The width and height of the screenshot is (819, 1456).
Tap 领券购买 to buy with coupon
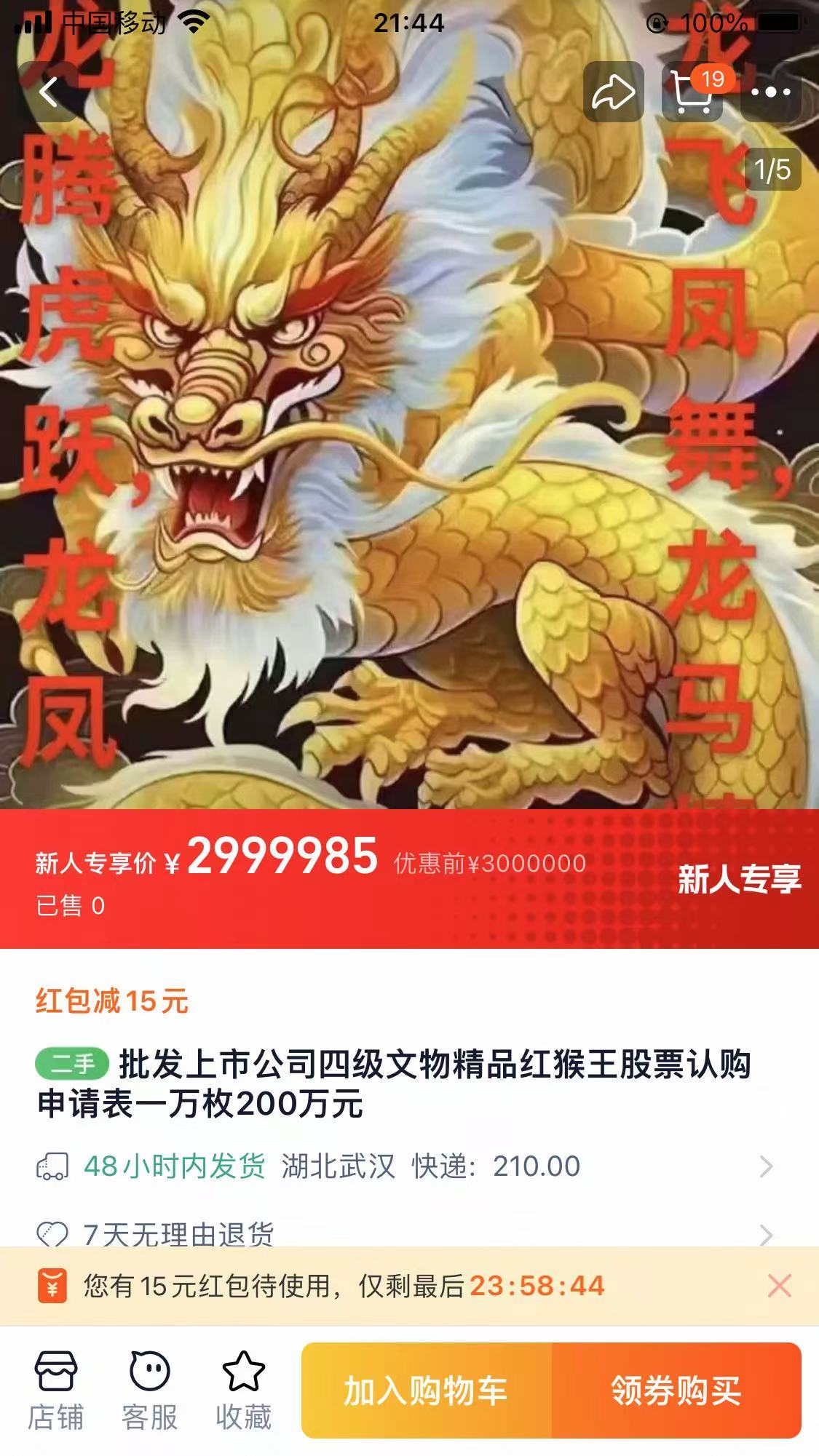coord(676,1391)
